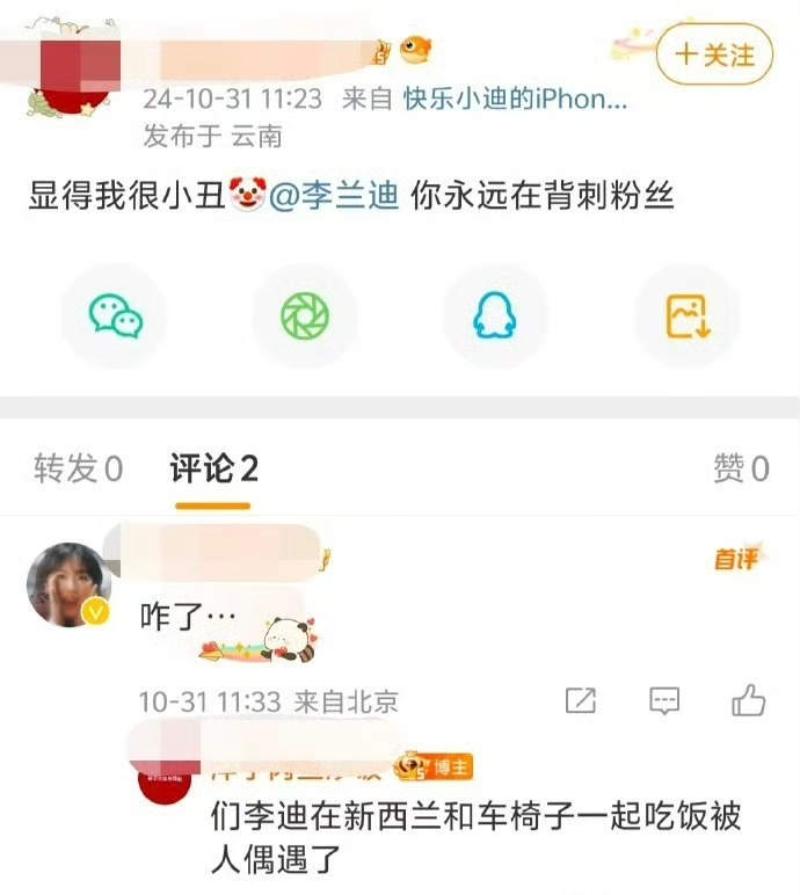The width and height of the screenshot is (800, 895).
Task: Open the 咋了 commenter's profile picture
Action: click(x=68, y=585)
